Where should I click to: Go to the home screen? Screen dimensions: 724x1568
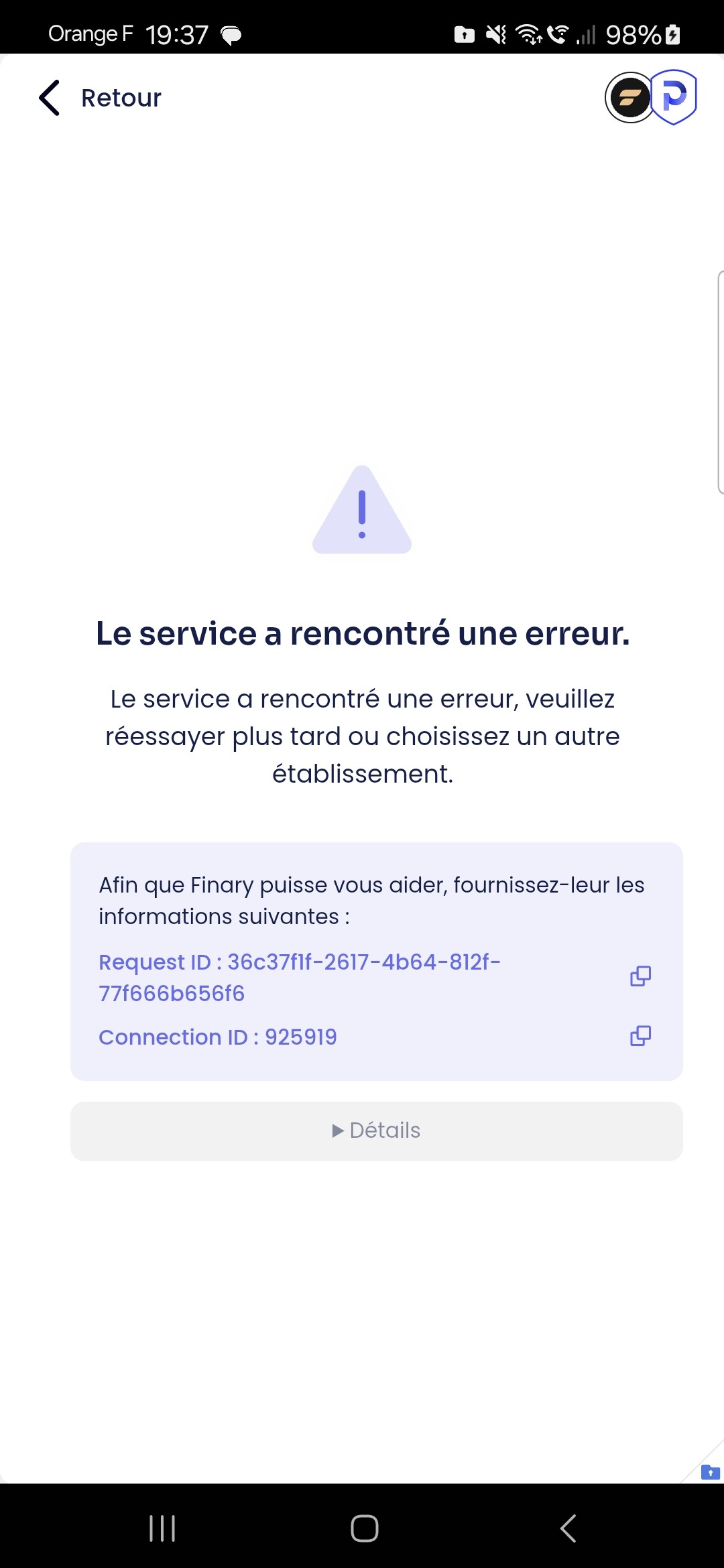(x=364, y=1528)
